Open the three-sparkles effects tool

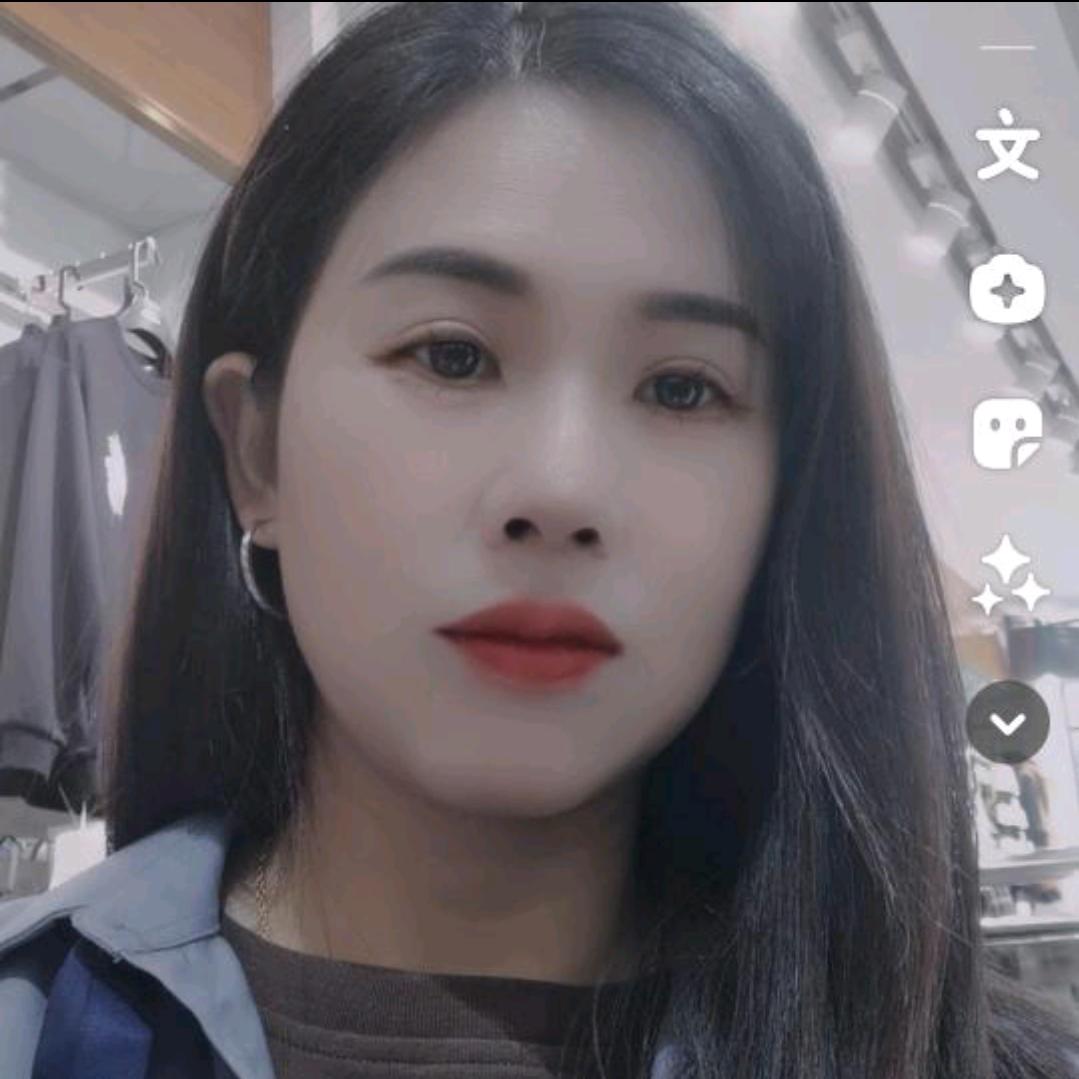(x=1009, y=576)
